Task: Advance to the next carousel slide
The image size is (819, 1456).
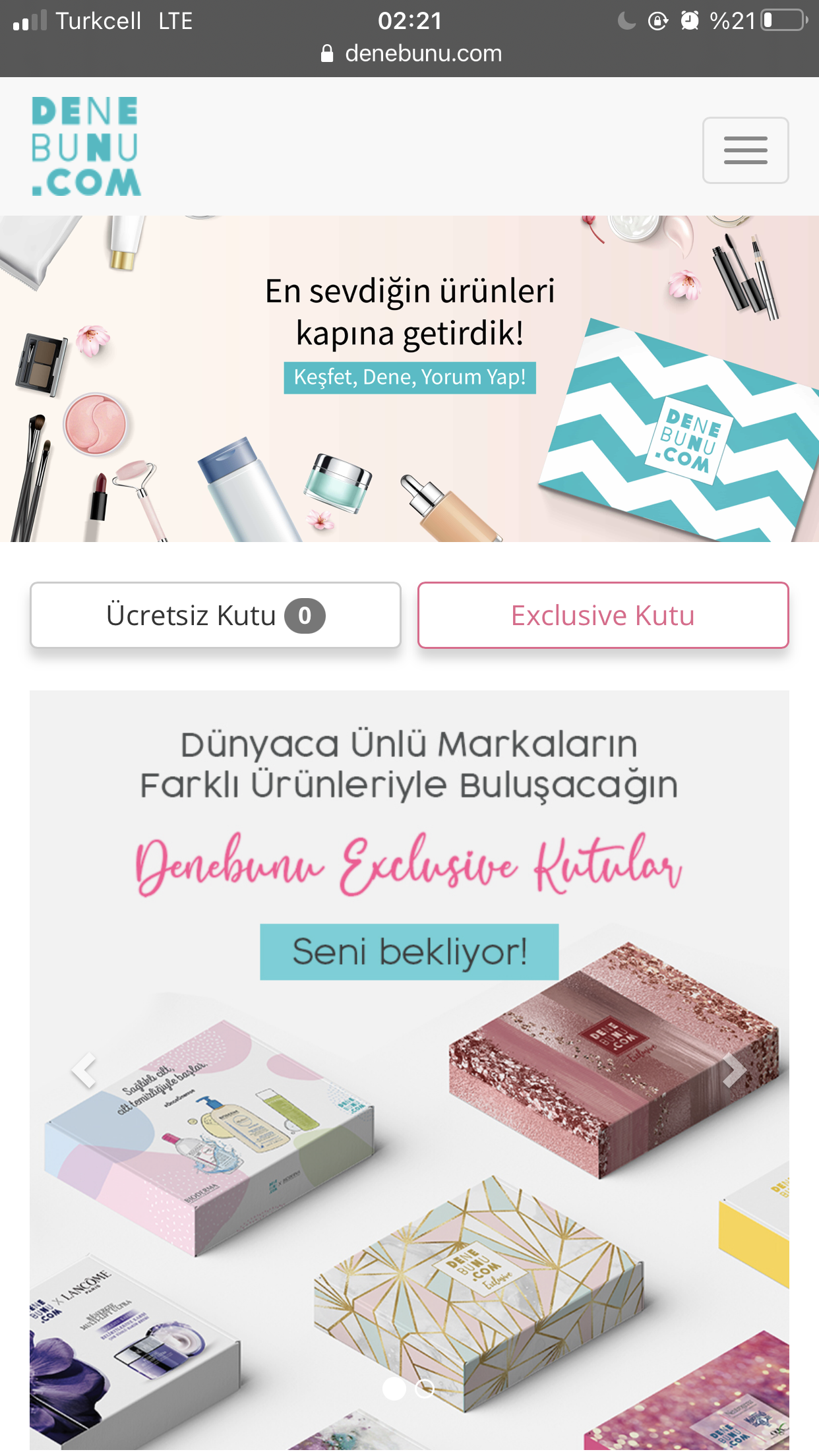Action: [733, 1070]
